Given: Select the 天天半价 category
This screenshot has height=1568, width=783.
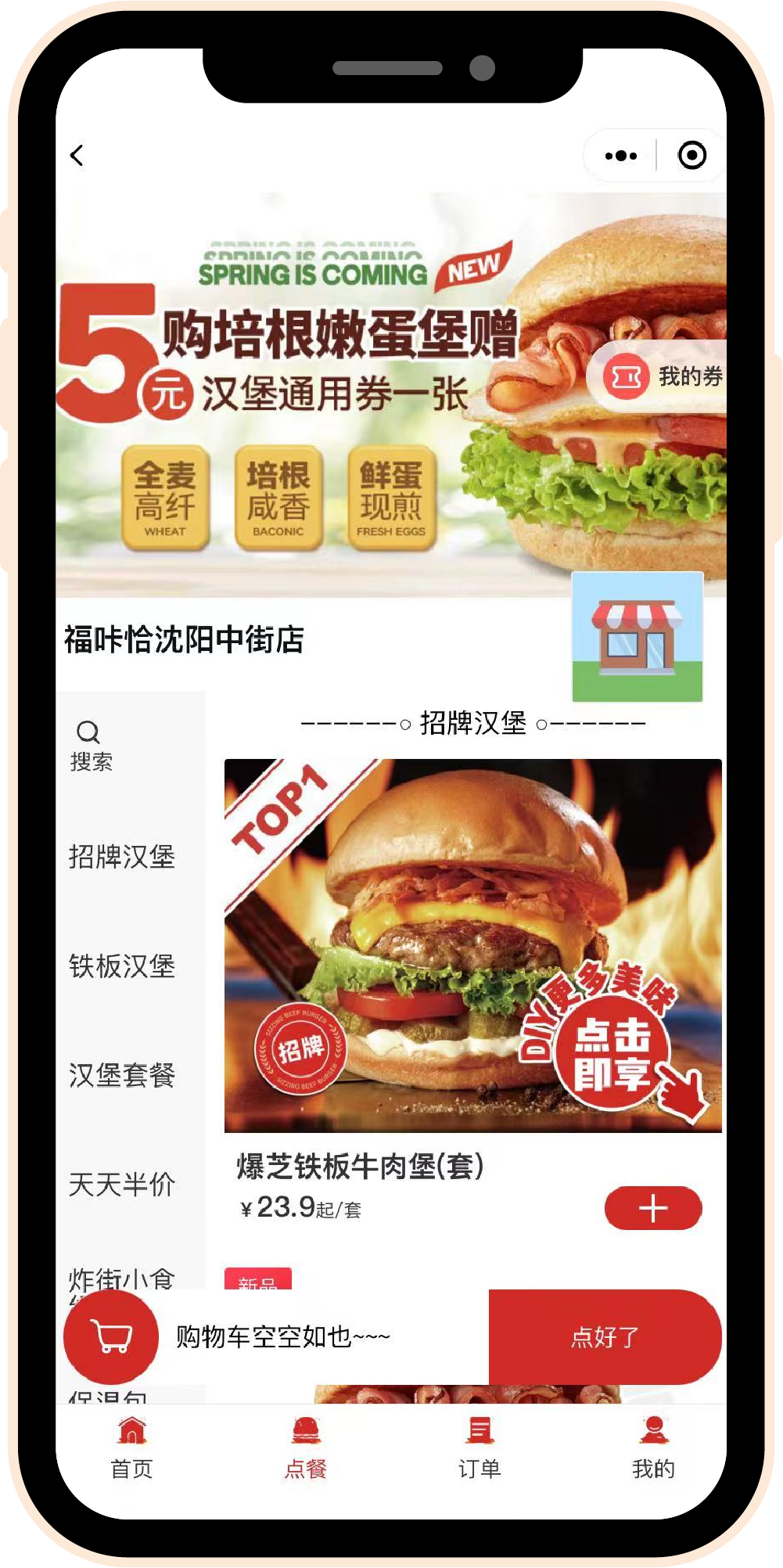Looking at the screenshot, I should point(122,1184).
